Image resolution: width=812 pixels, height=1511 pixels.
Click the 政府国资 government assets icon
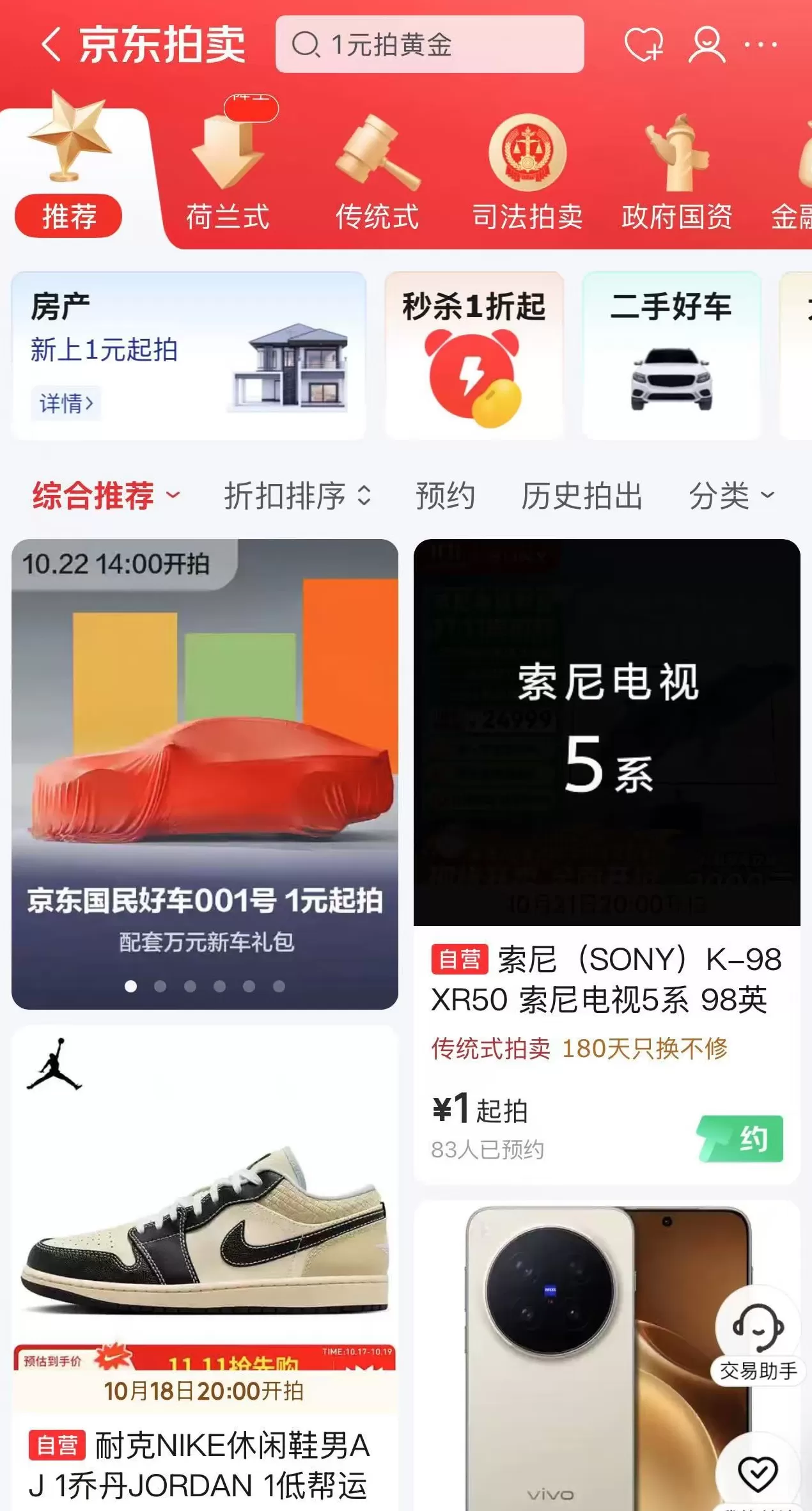click(676, 160)
